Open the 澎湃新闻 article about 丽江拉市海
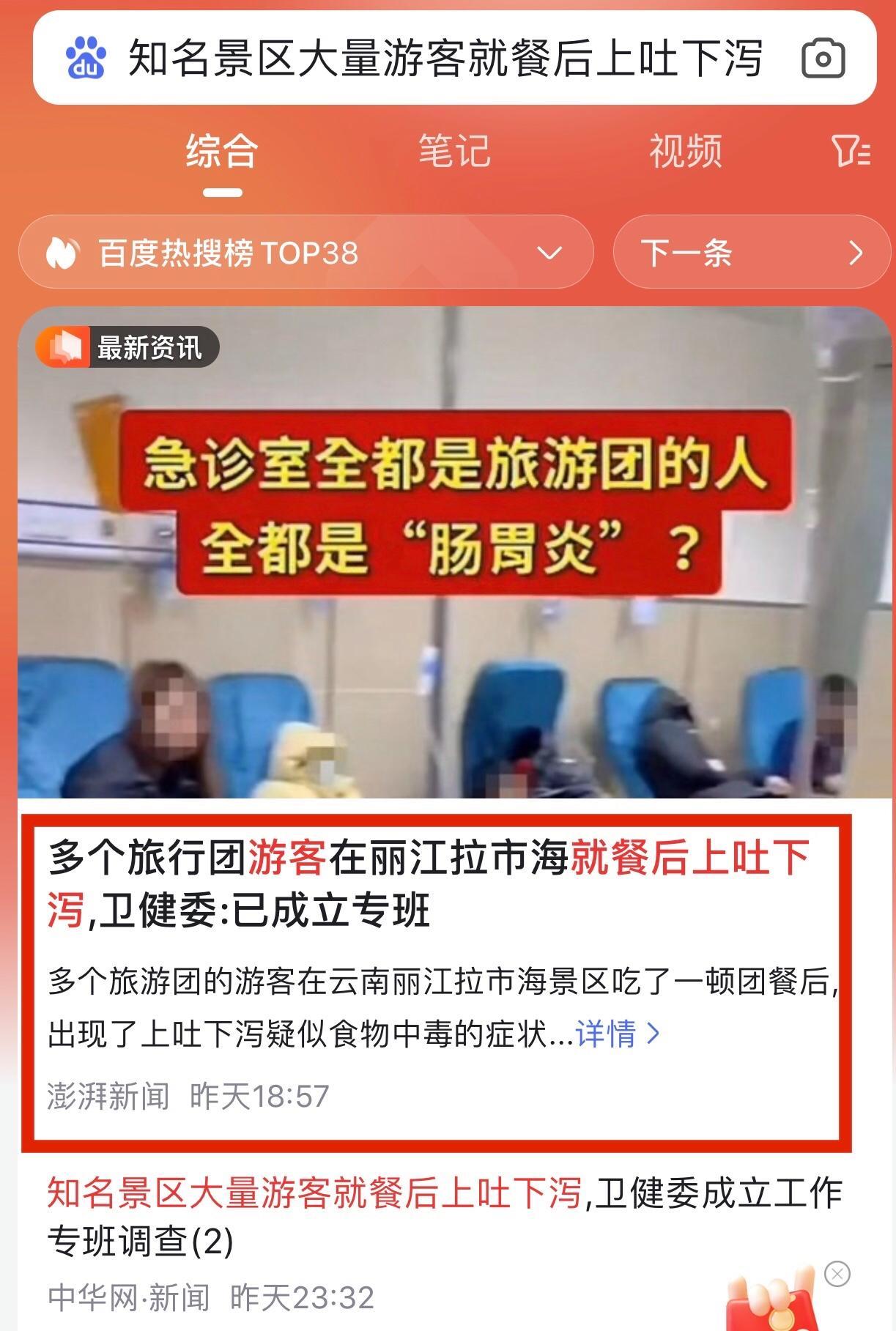 click(x=429, y=883)
